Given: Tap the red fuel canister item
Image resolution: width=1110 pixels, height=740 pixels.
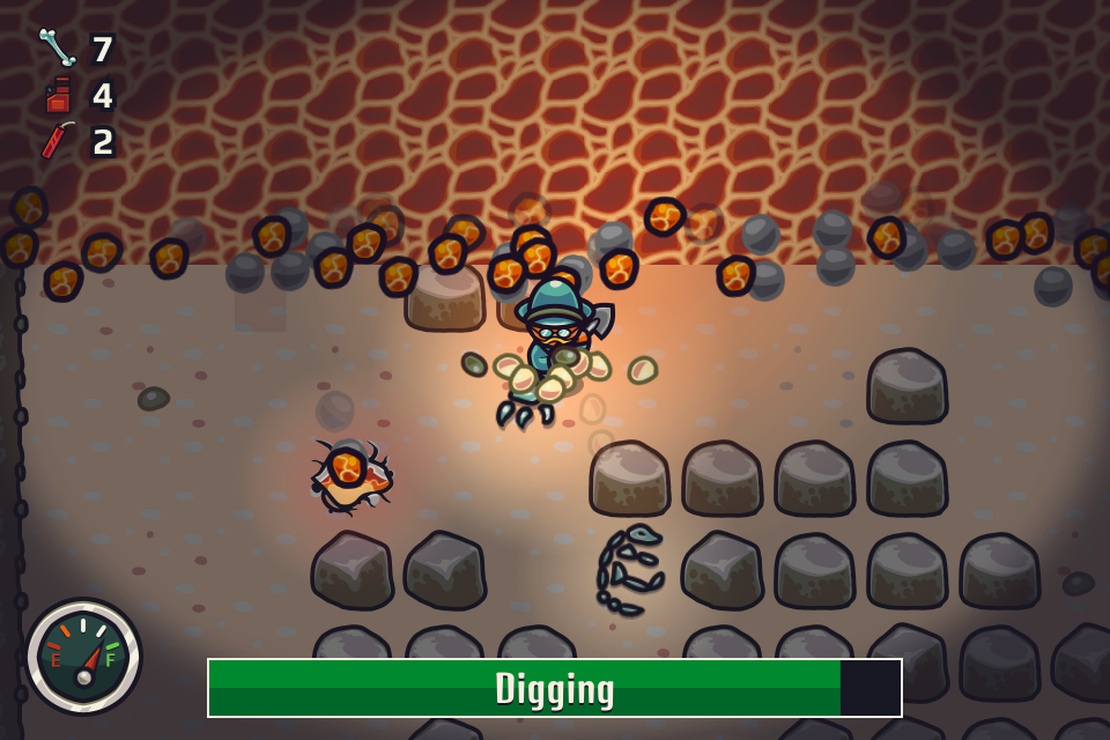Looking at the screenshot, I should click(58, 95).
